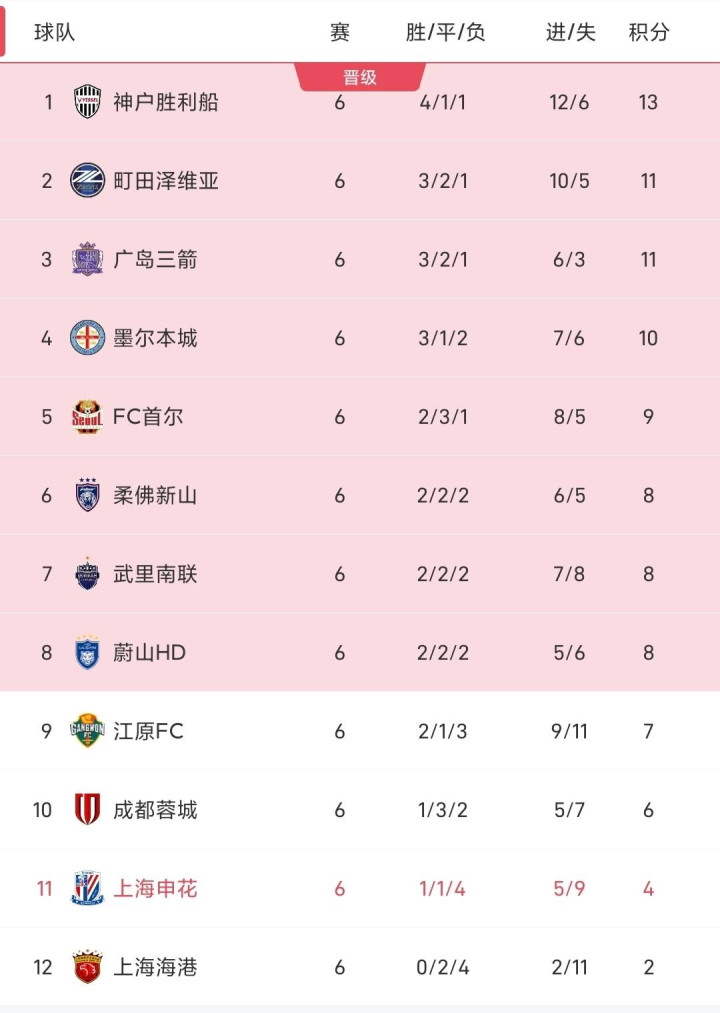Screen dimensions: 720x1013
Task: Select 町田泽维亚 in the standings
Action: tap(165, 181)
